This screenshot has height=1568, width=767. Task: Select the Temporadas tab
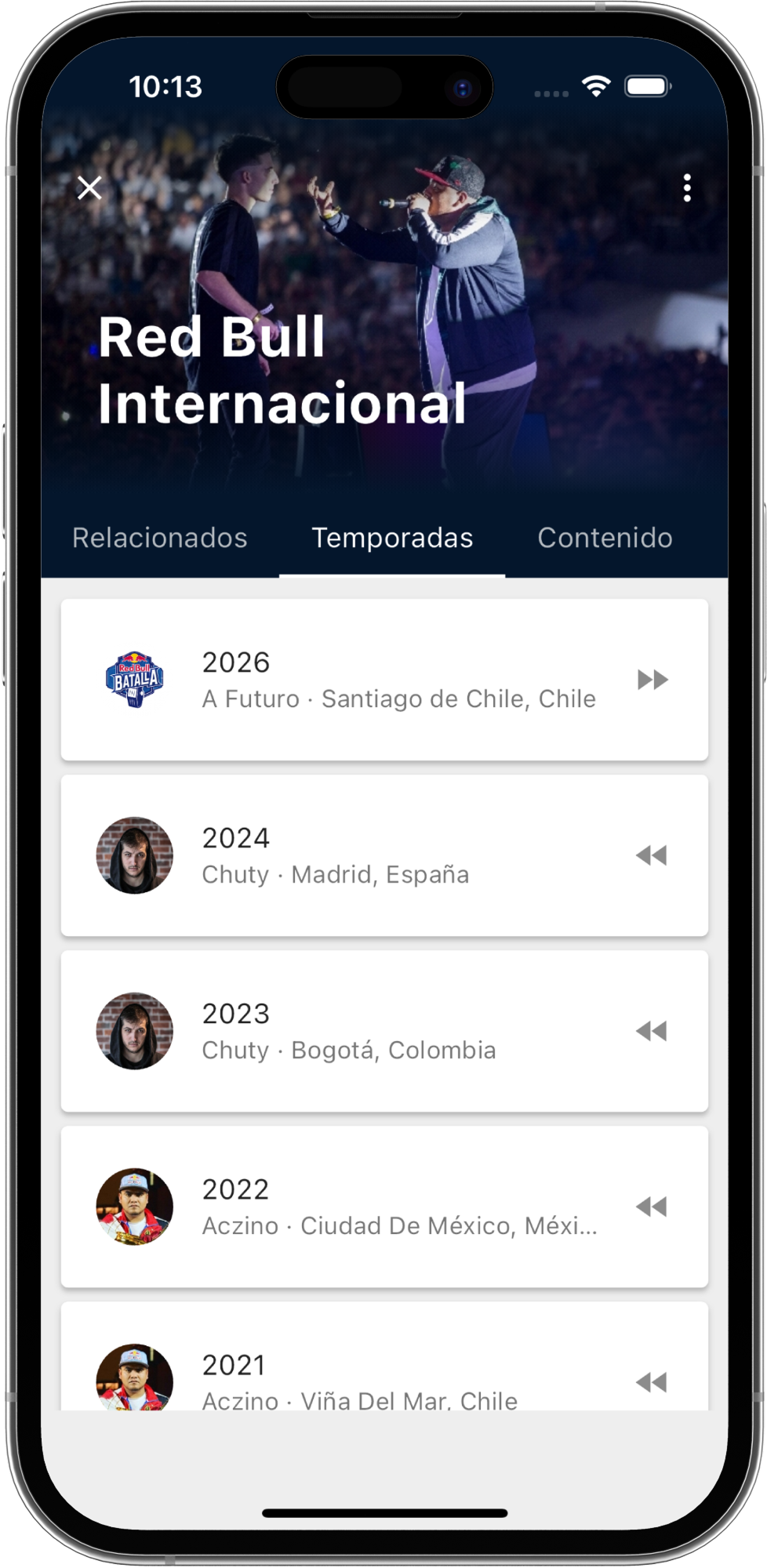click(391, 538)
